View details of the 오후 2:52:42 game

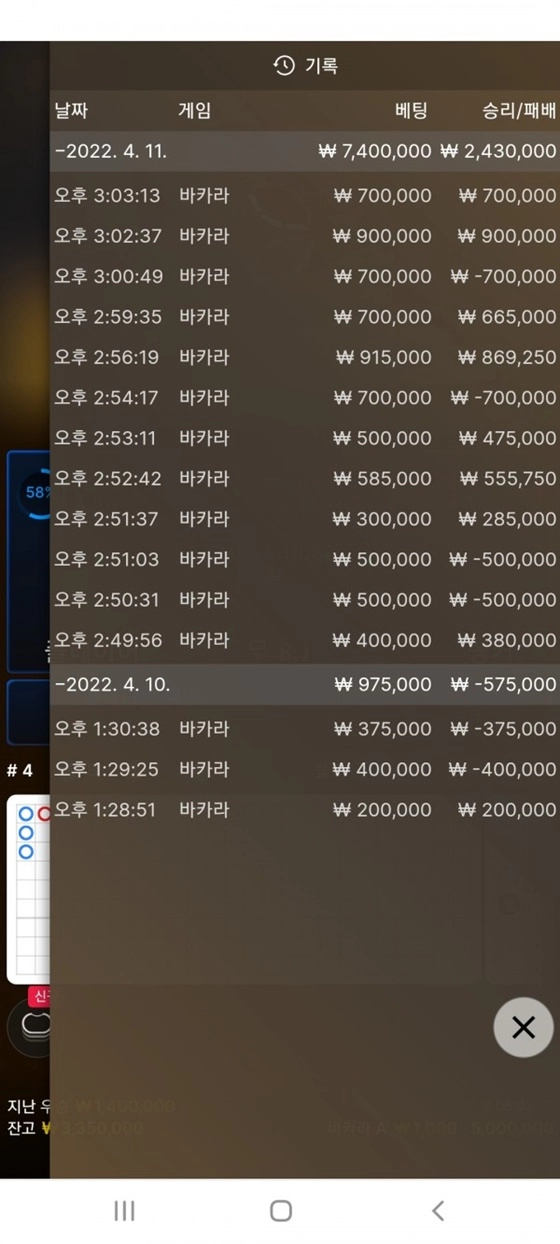[305, 478]
